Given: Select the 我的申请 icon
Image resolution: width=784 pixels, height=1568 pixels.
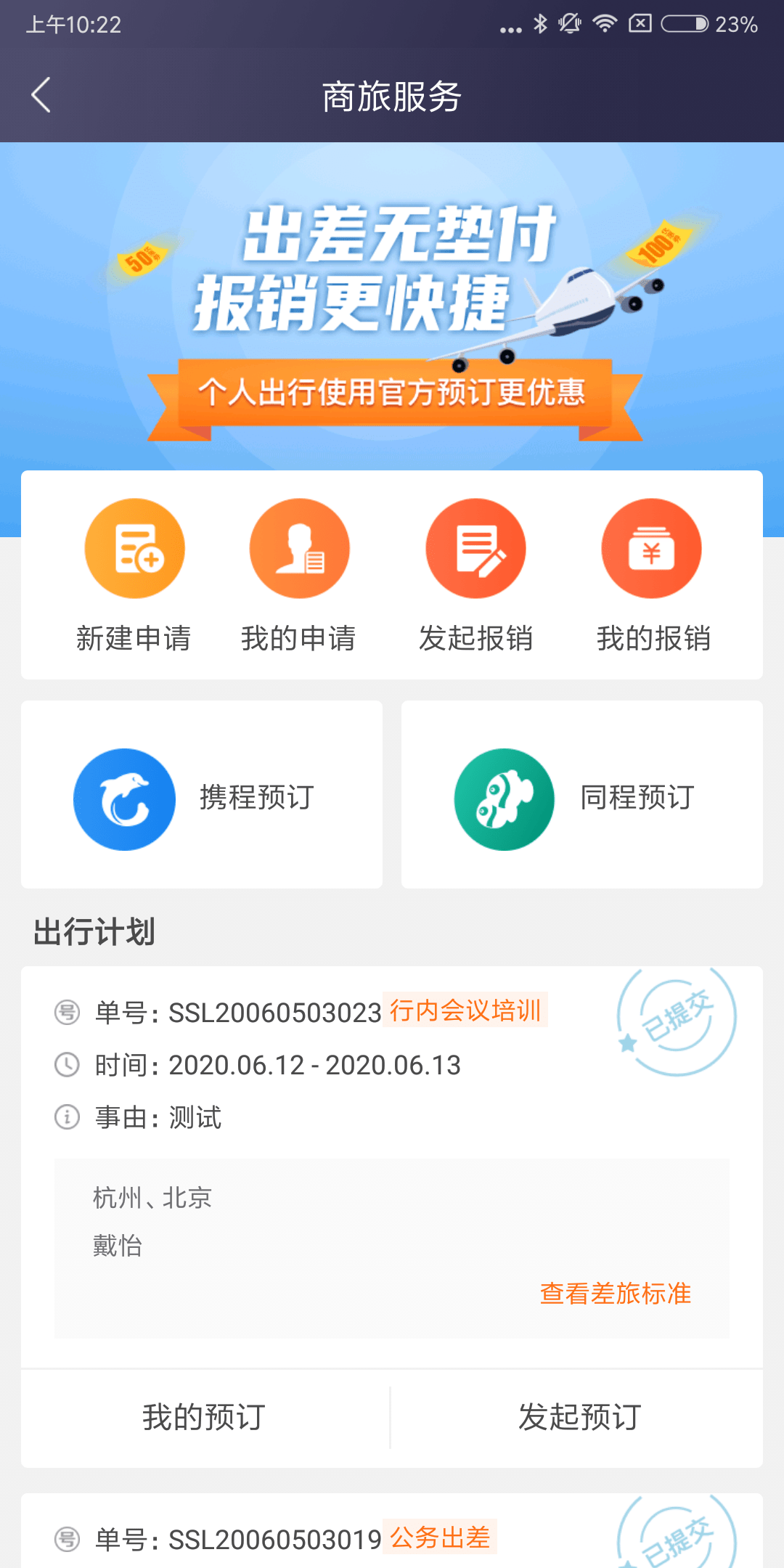Looking at the screenshot, I should click(299, 548).
